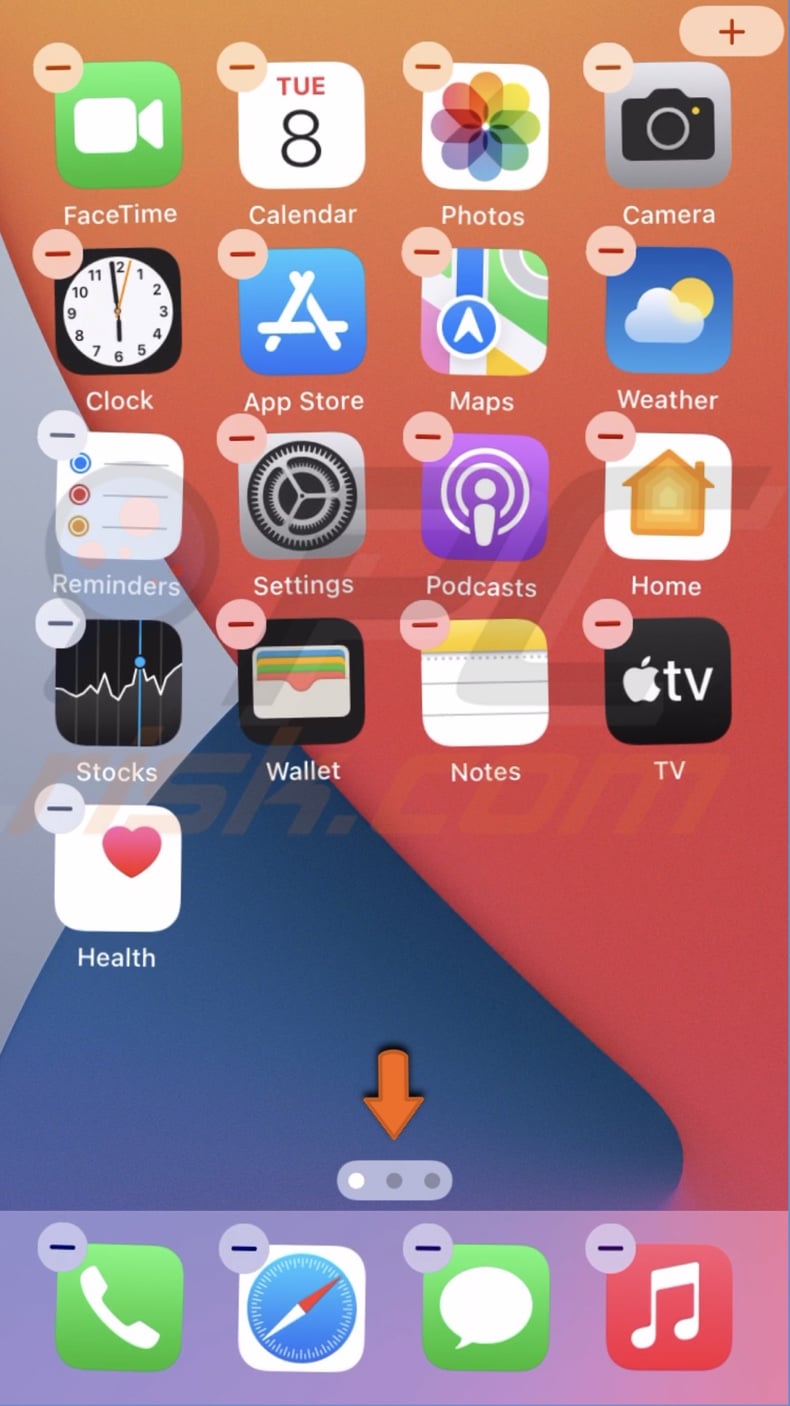Open the Health app
The height and width of the screenshot is (1406, 790).
click(x=118, y=867)
